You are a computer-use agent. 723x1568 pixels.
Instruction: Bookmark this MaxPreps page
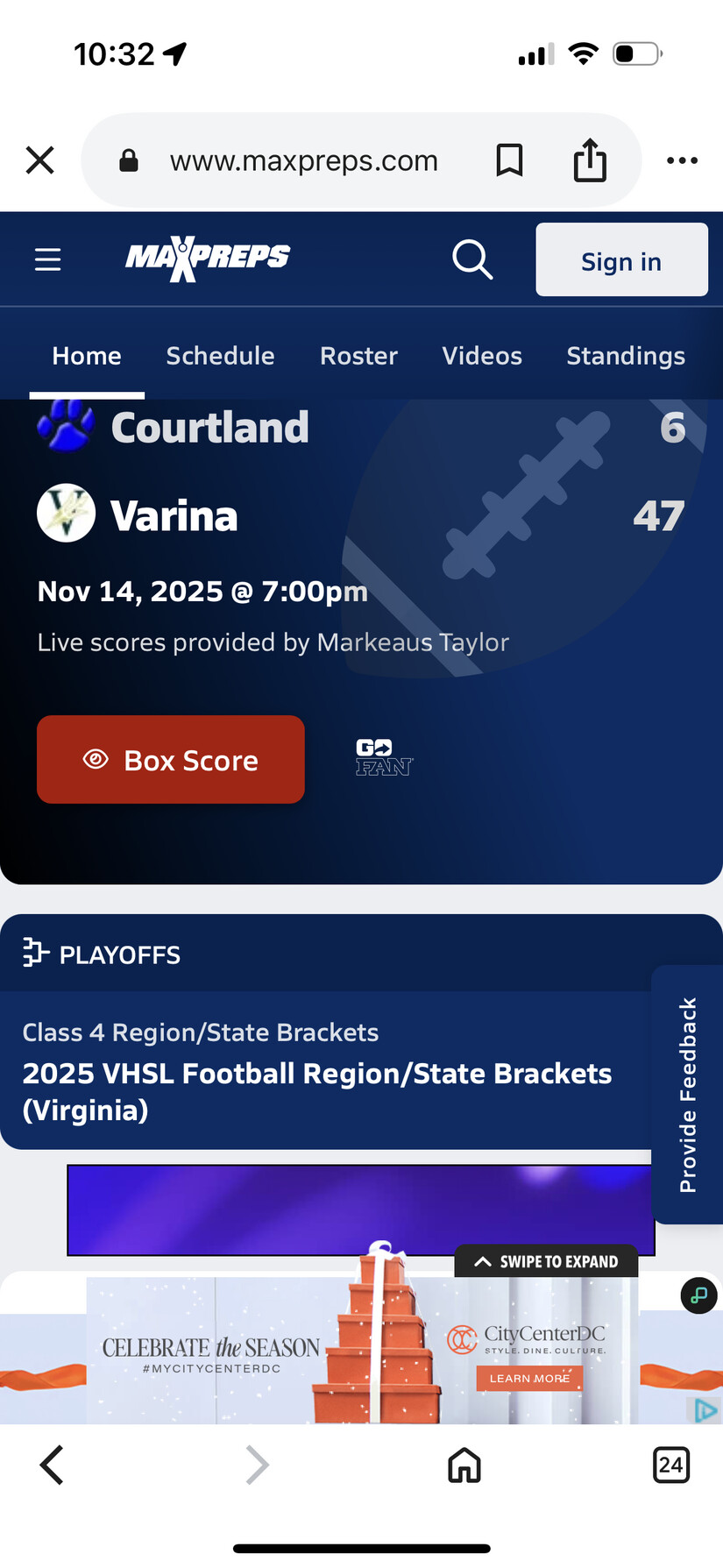tap(509, 160)
